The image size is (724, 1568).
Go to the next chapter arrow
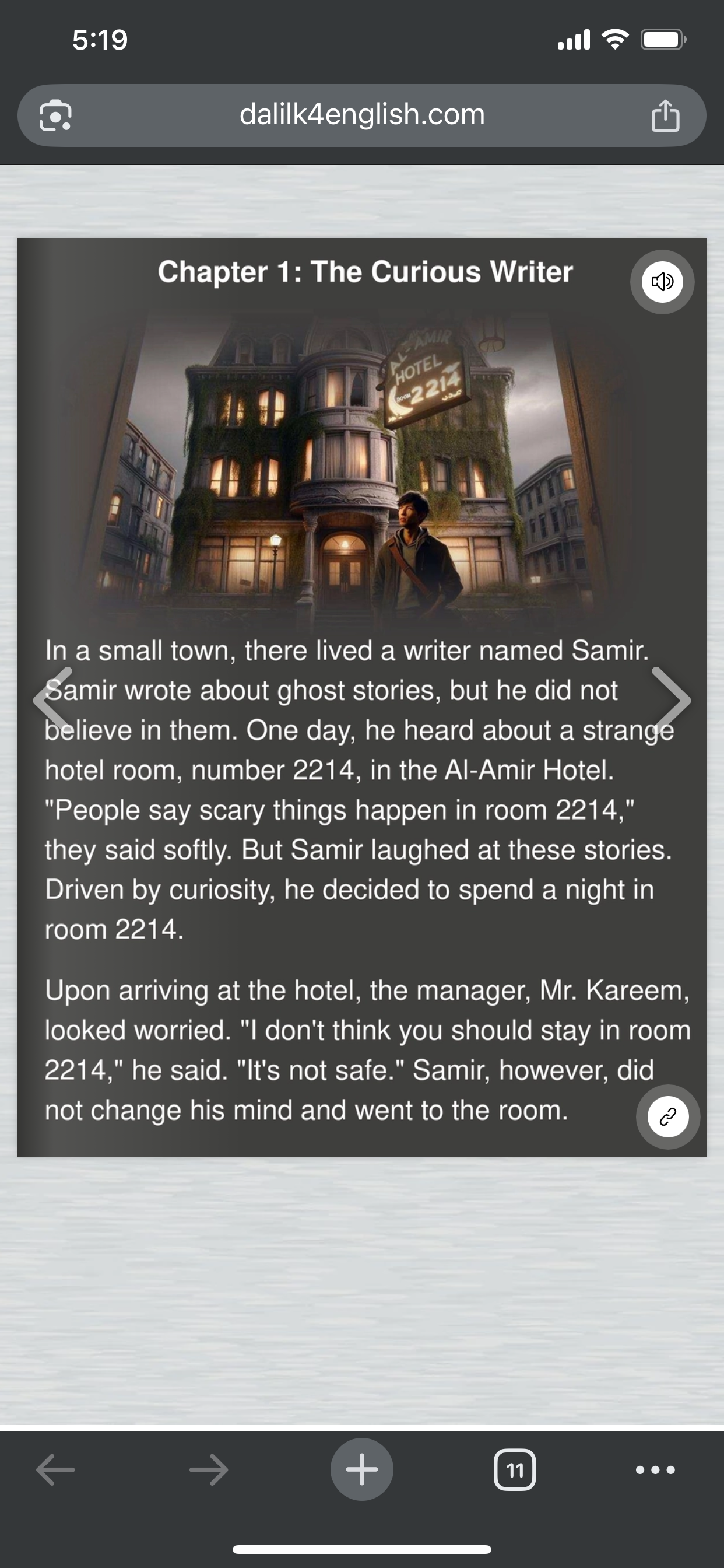pyautogui.click(x=670, y=700)
